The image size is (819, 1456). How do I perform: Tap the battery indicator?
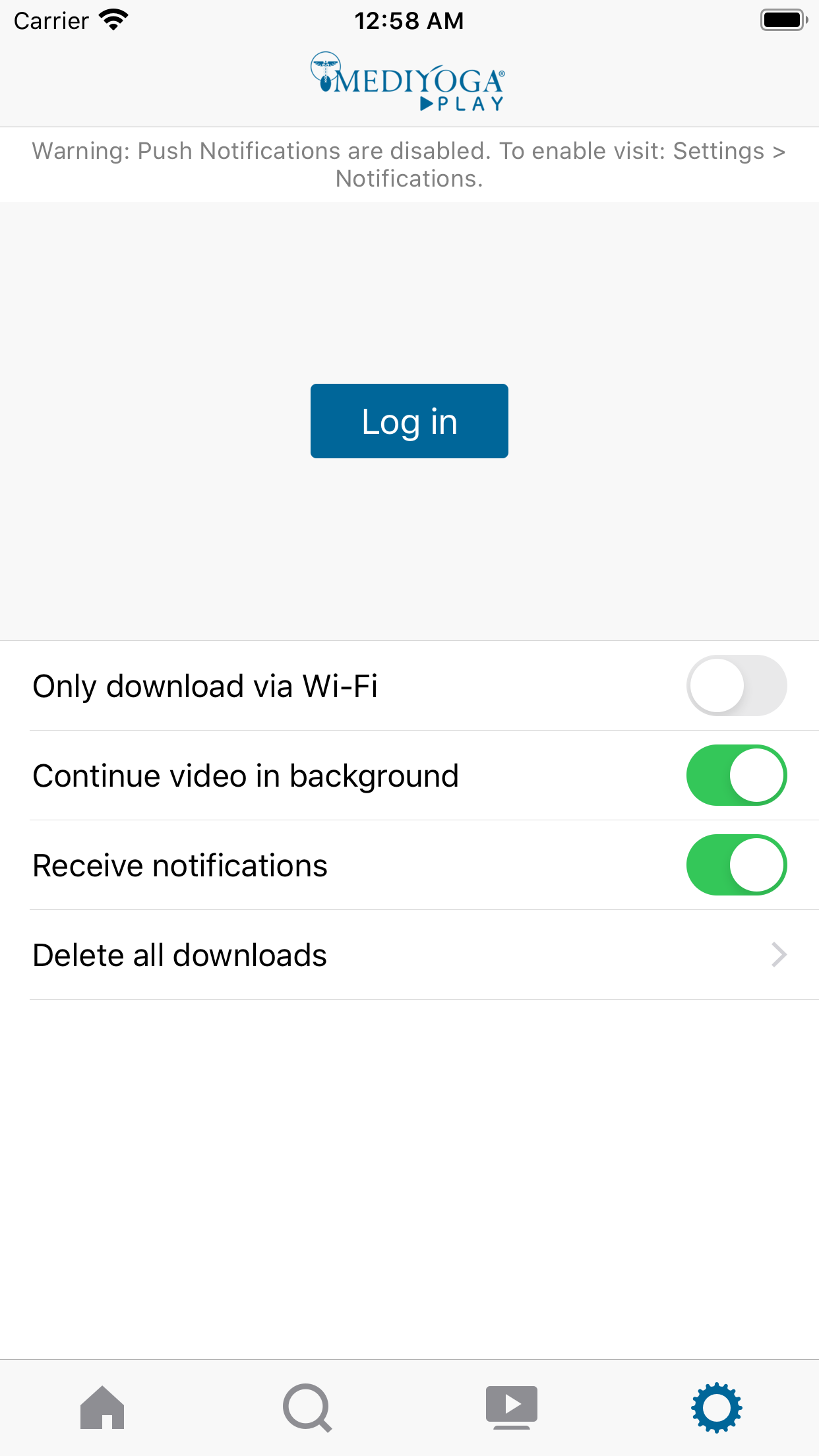click(783, 20)
